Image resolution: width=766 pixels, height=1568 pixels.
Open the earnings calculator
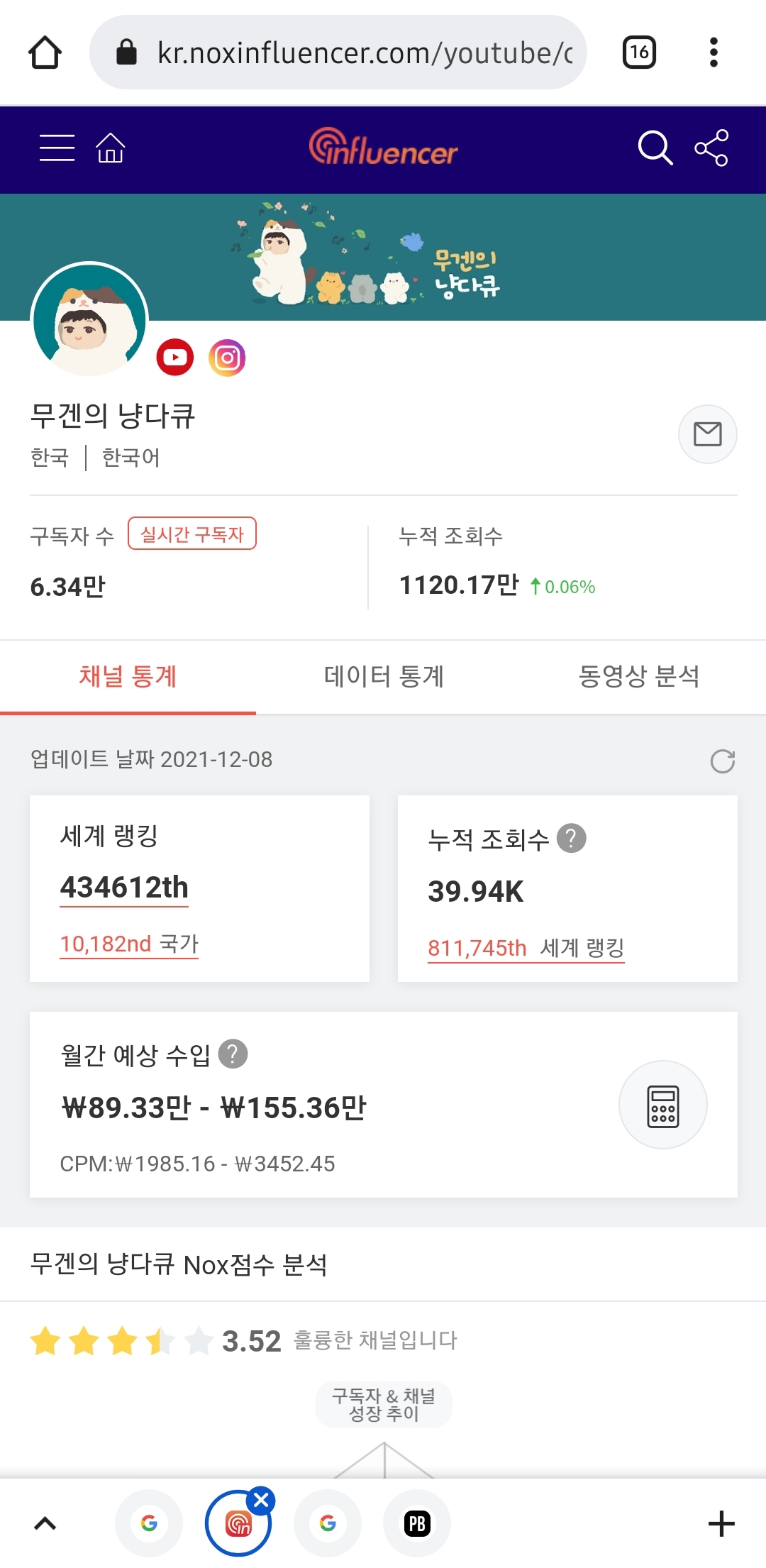(x=662, y=1105)
